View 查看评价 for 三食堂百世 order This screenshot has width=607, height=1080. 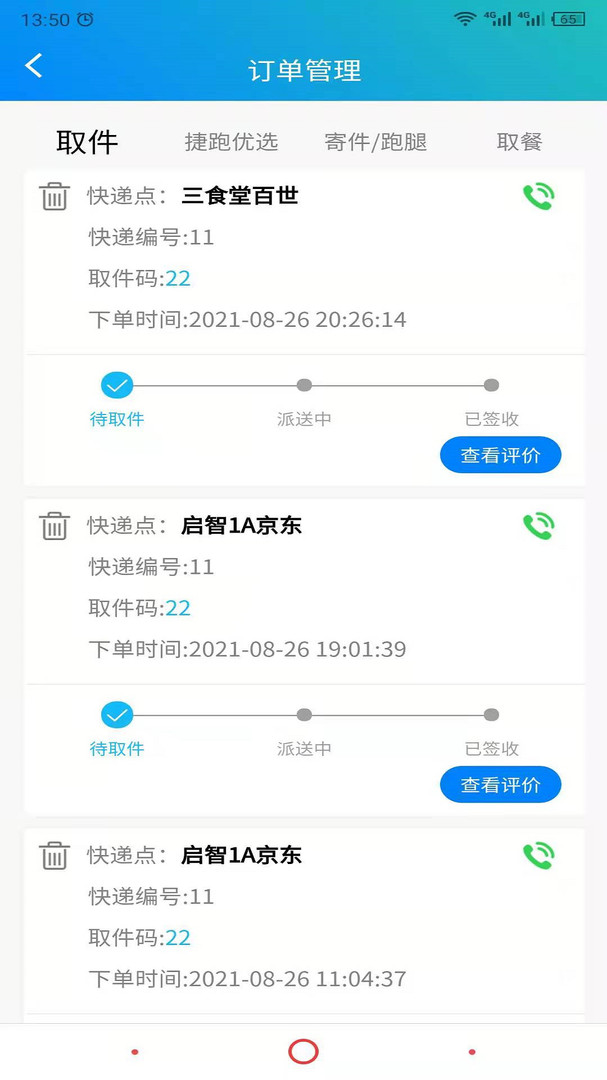click(x=500, y=456)
